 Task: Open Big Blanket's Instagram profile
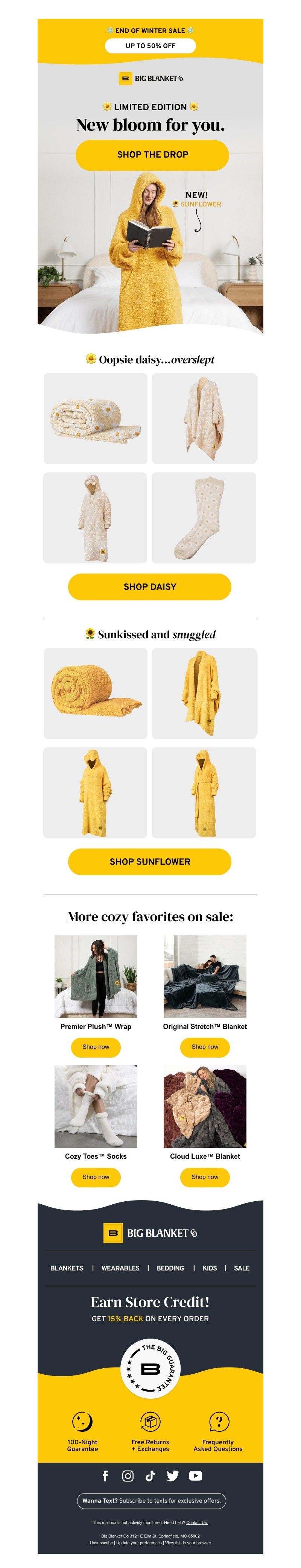(x=128, y=1475)
